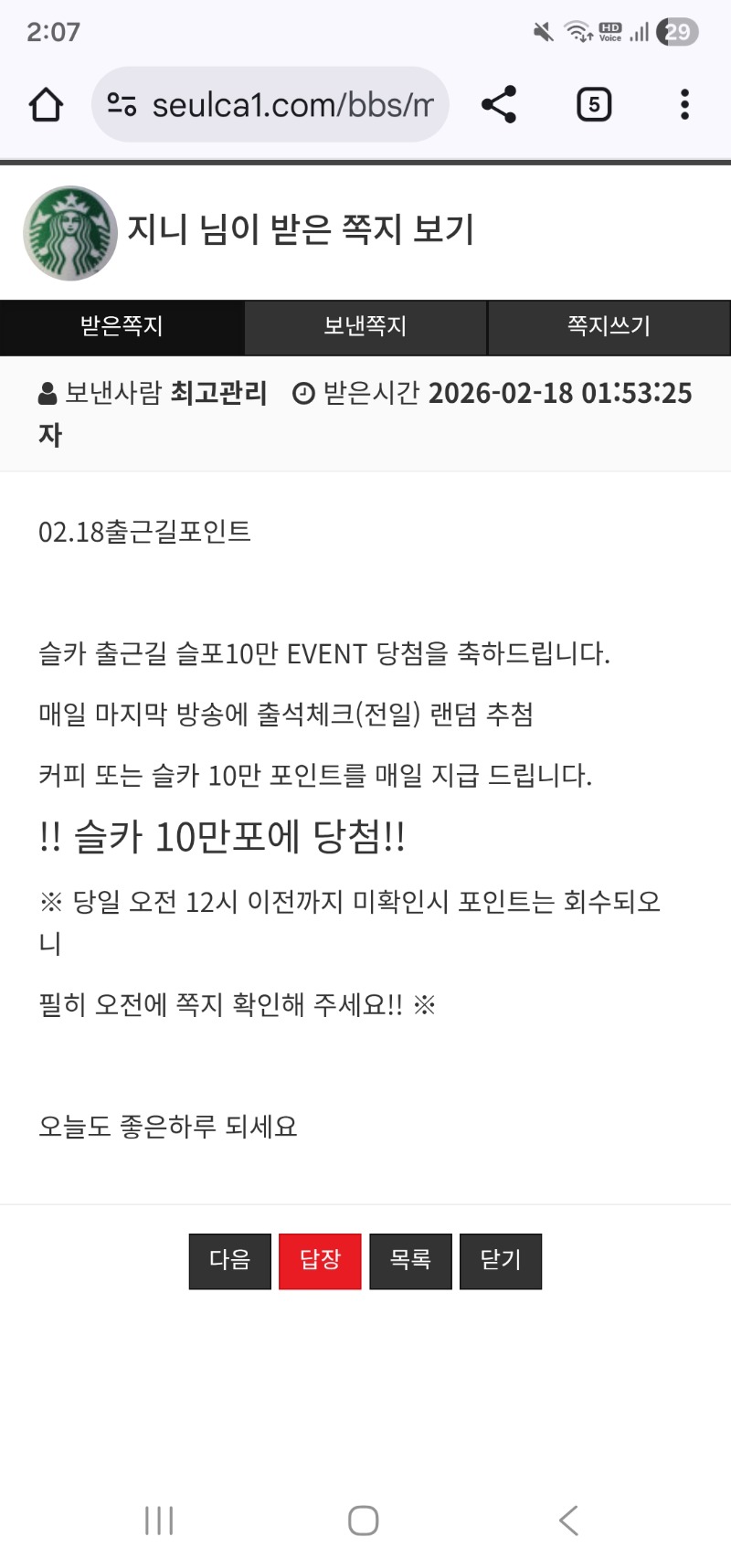Viewport: 731px width, 1568px height.
Task: Return to the message list via 목록
Action: pos(410,1260)
